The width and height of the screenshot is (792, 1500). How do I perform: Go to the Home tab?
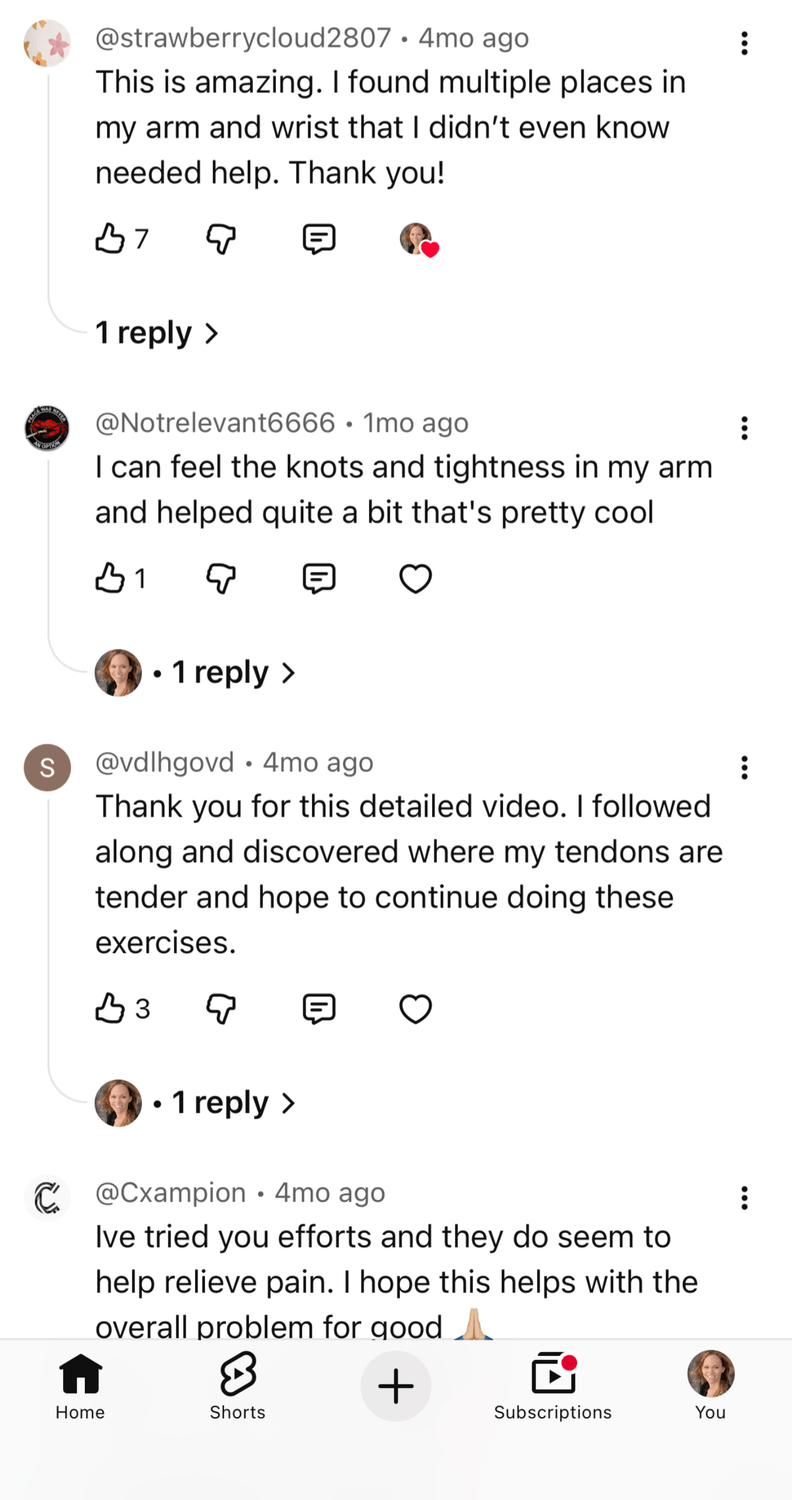80,1387
